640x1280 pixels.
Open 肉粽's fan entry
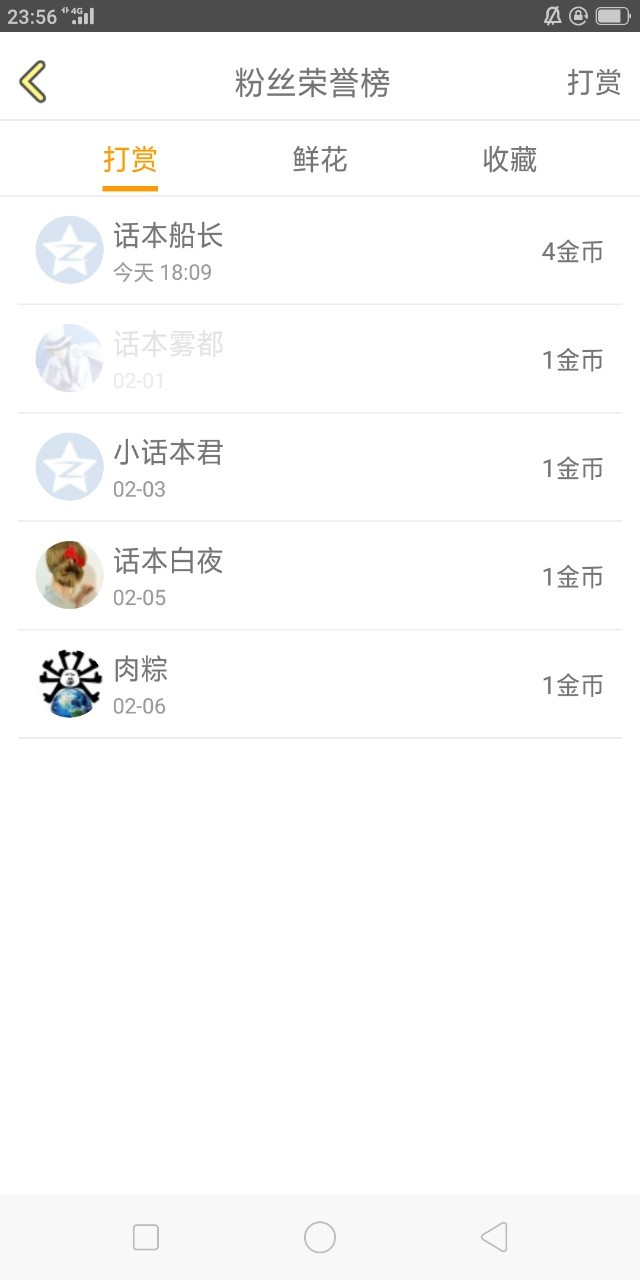tap(320, 685)
